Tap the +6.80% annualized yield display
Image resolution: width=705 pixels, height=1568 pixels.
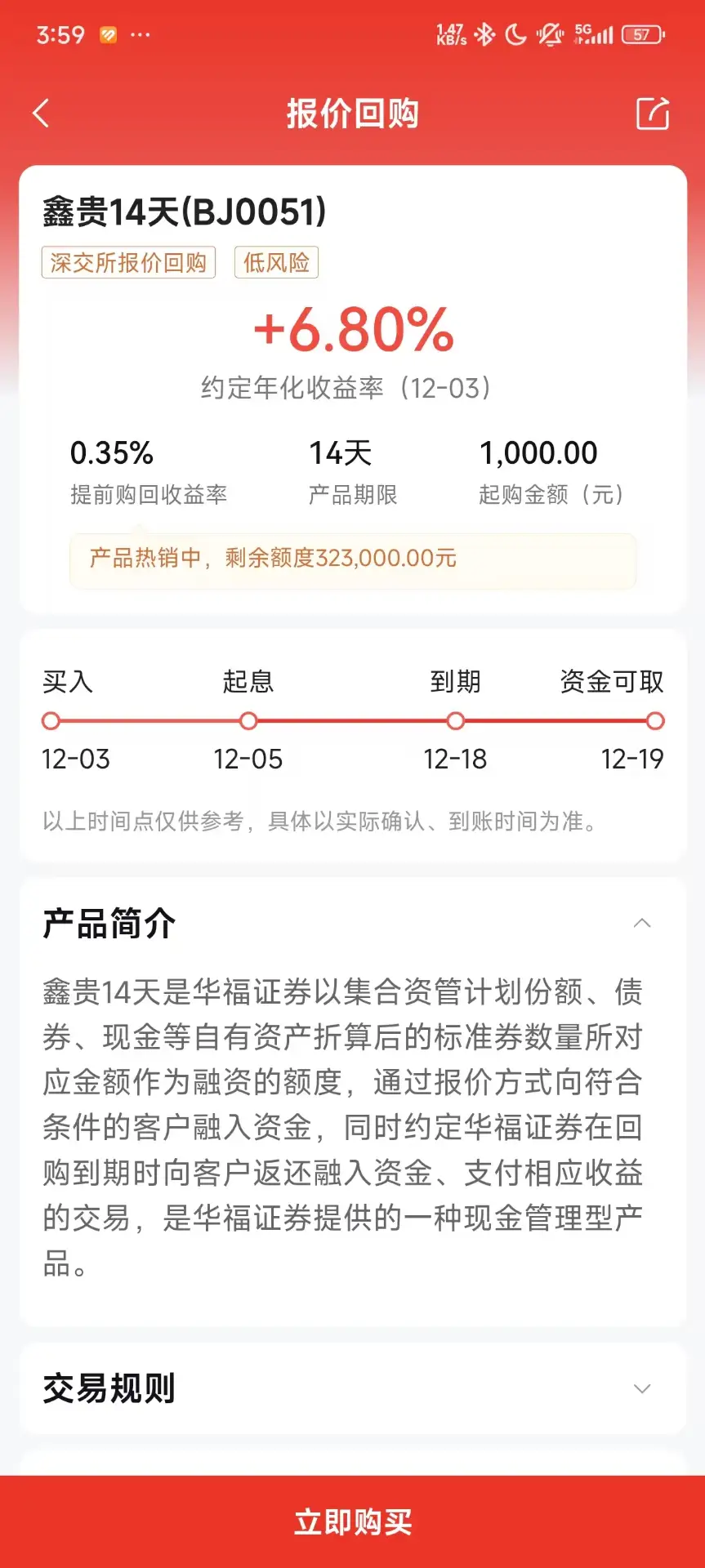352,330
